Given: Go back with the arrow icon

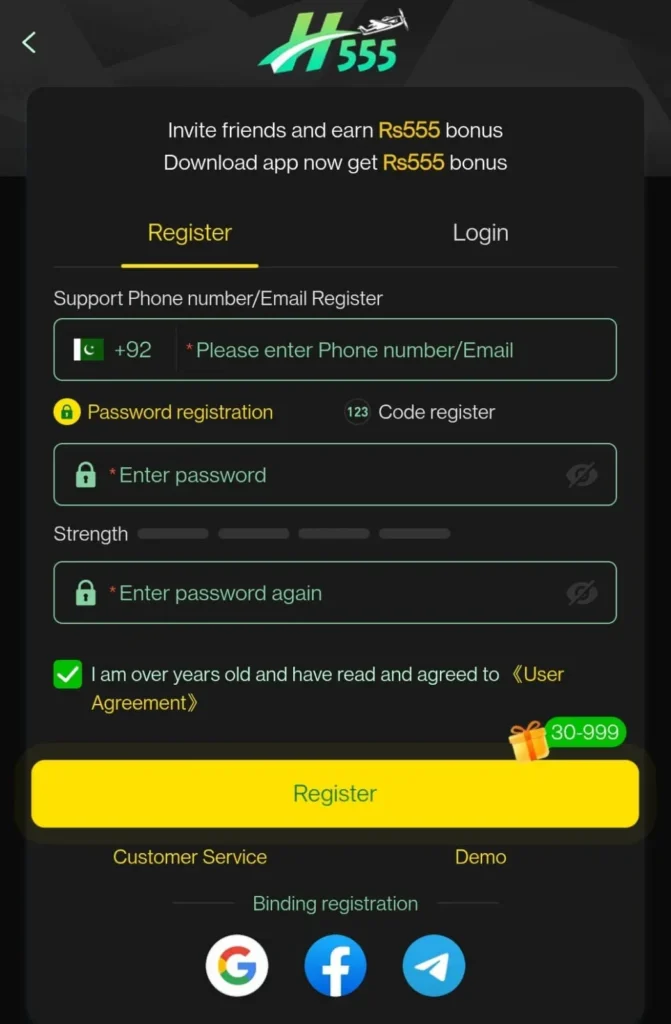Looking at the screenshot, I should click(29, 42).
